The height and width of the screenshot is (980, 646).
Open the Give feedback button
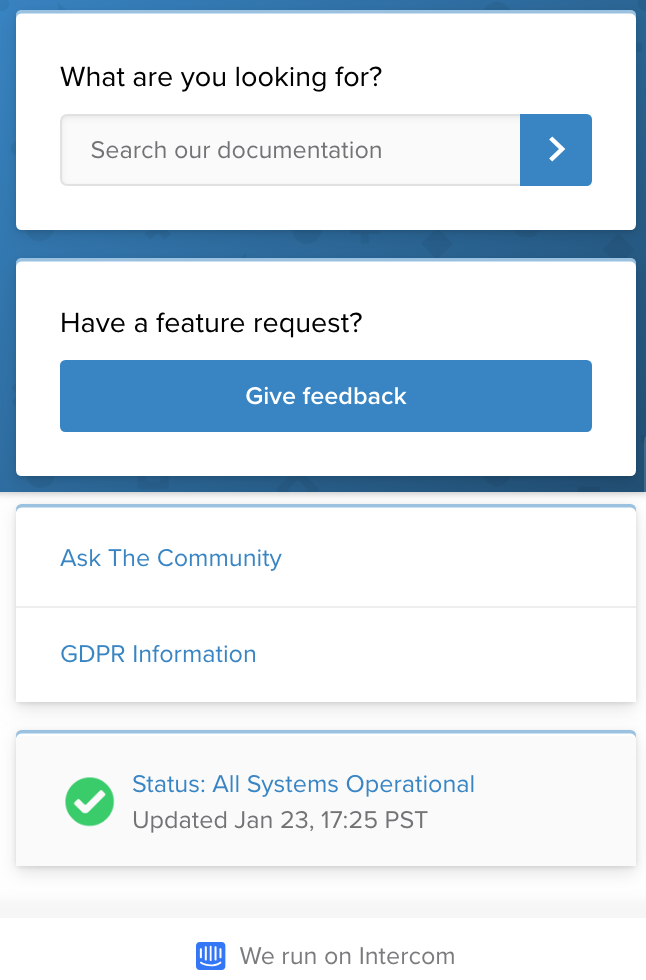pyautogui.click(x=326, y=396)
